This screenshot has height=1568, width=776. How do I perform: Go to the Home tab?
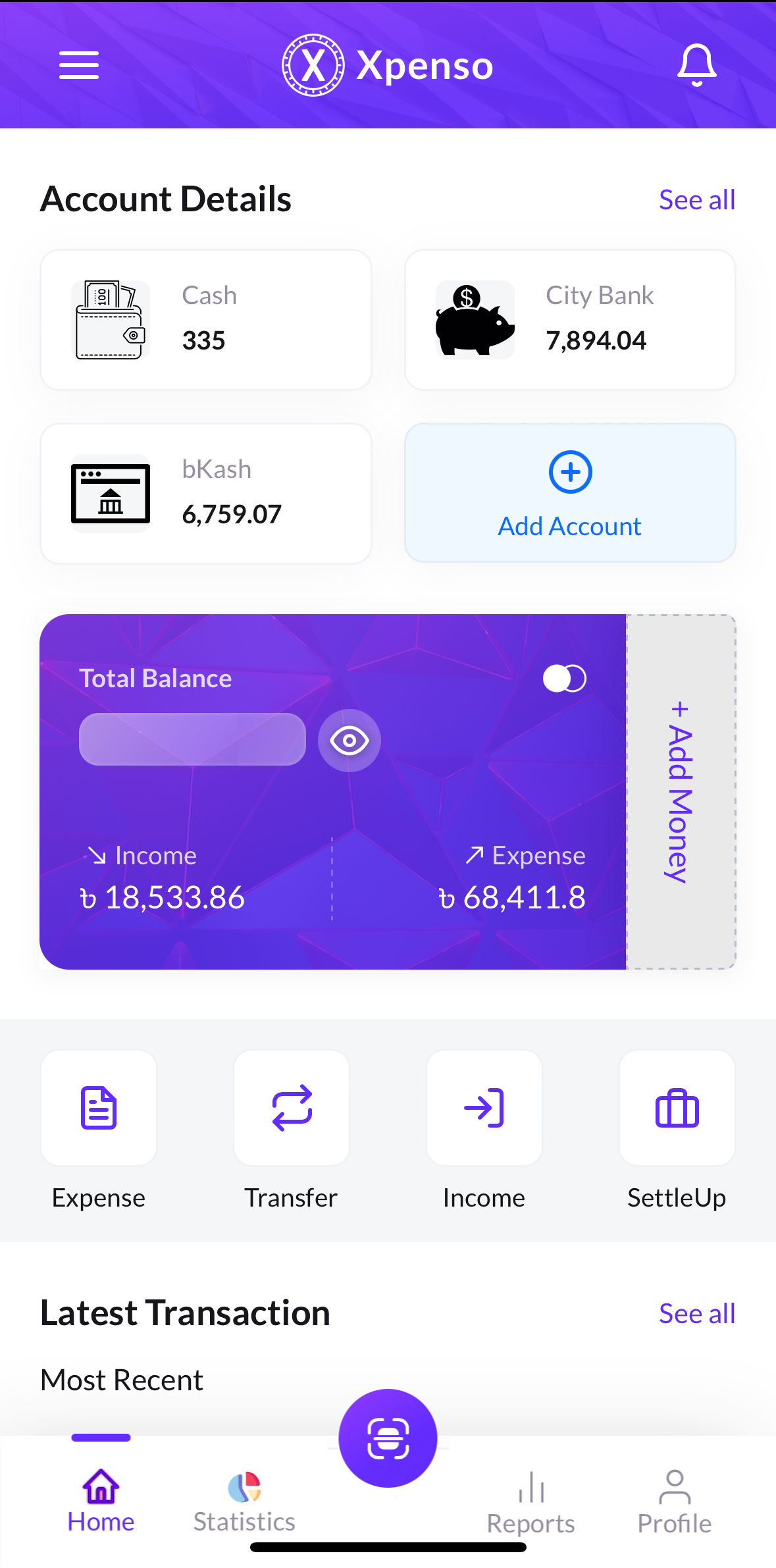[x=101, y=1501]
